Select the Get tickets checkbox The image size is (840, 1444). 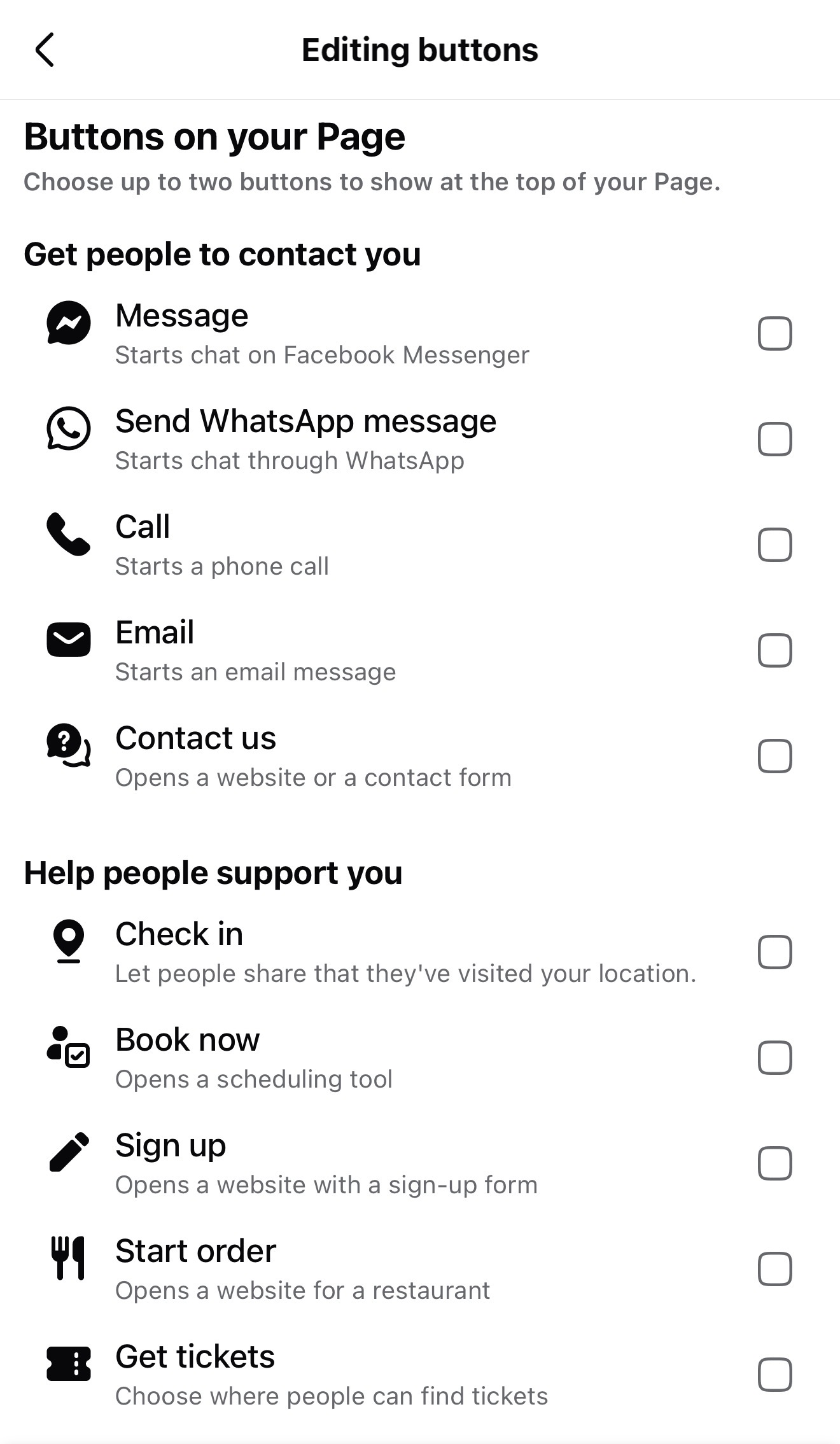[x=774, y=1375]
